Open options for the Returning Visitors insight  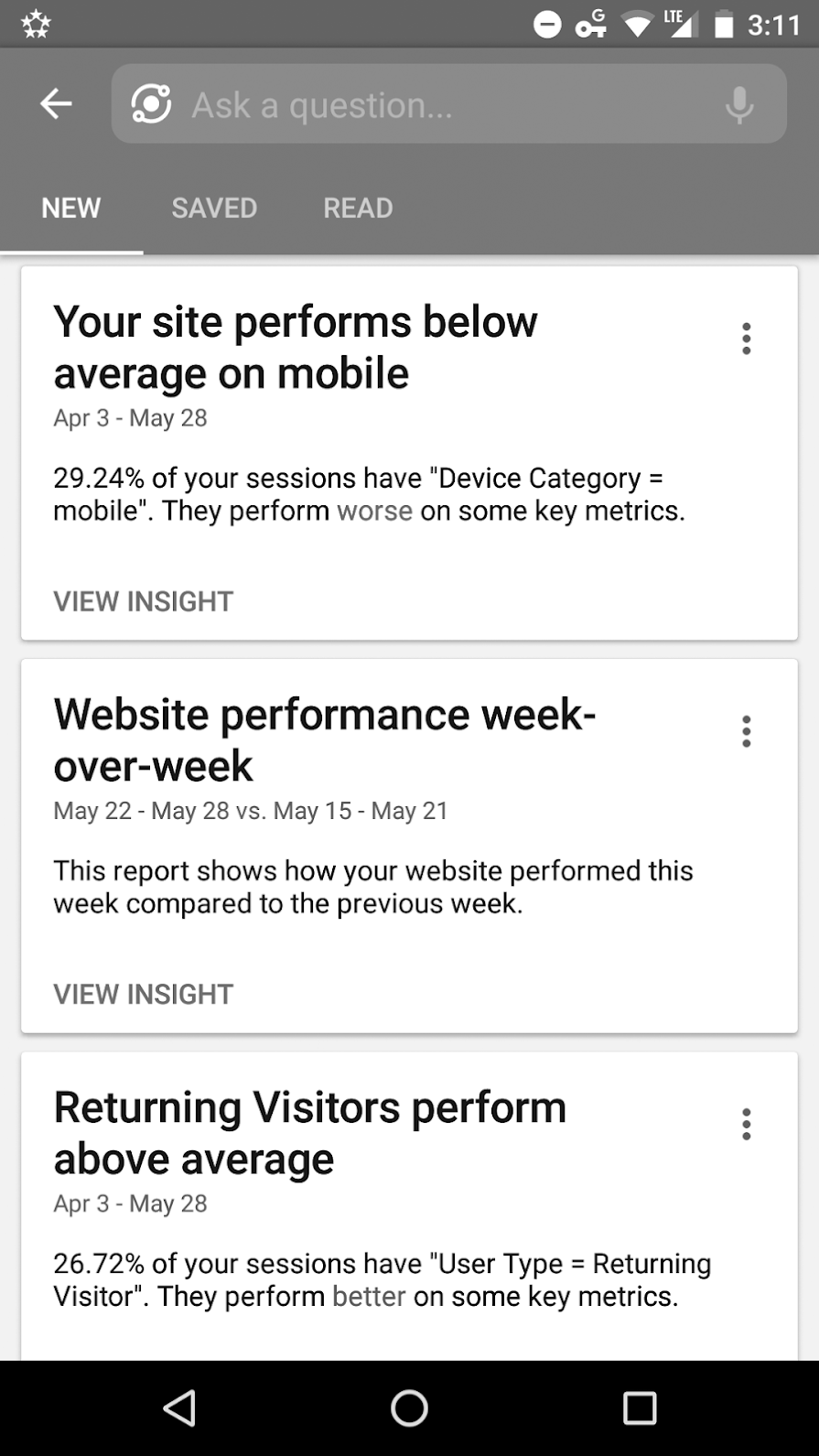[x=747, y=1124]
